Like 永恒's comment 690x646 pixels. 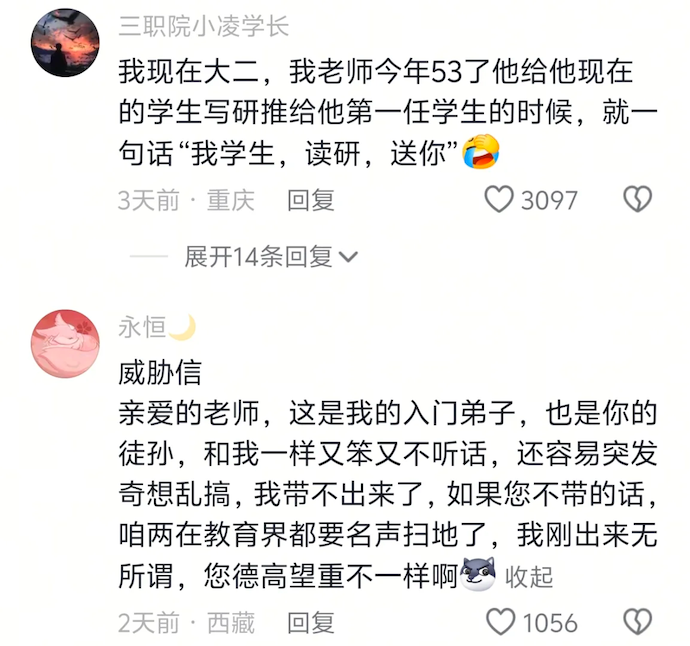(x=499, y=623)
